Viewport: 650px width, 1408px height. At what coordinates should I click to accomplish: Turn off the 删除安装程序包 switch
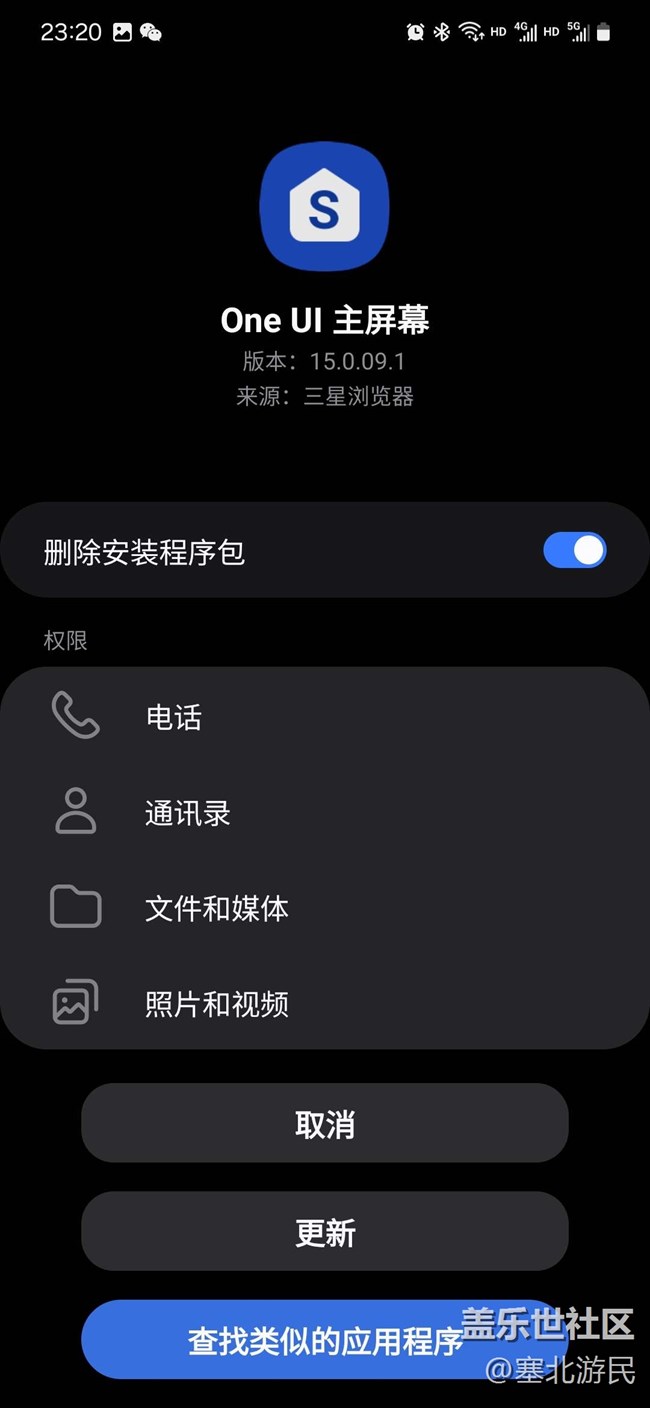tap(574, 551)
